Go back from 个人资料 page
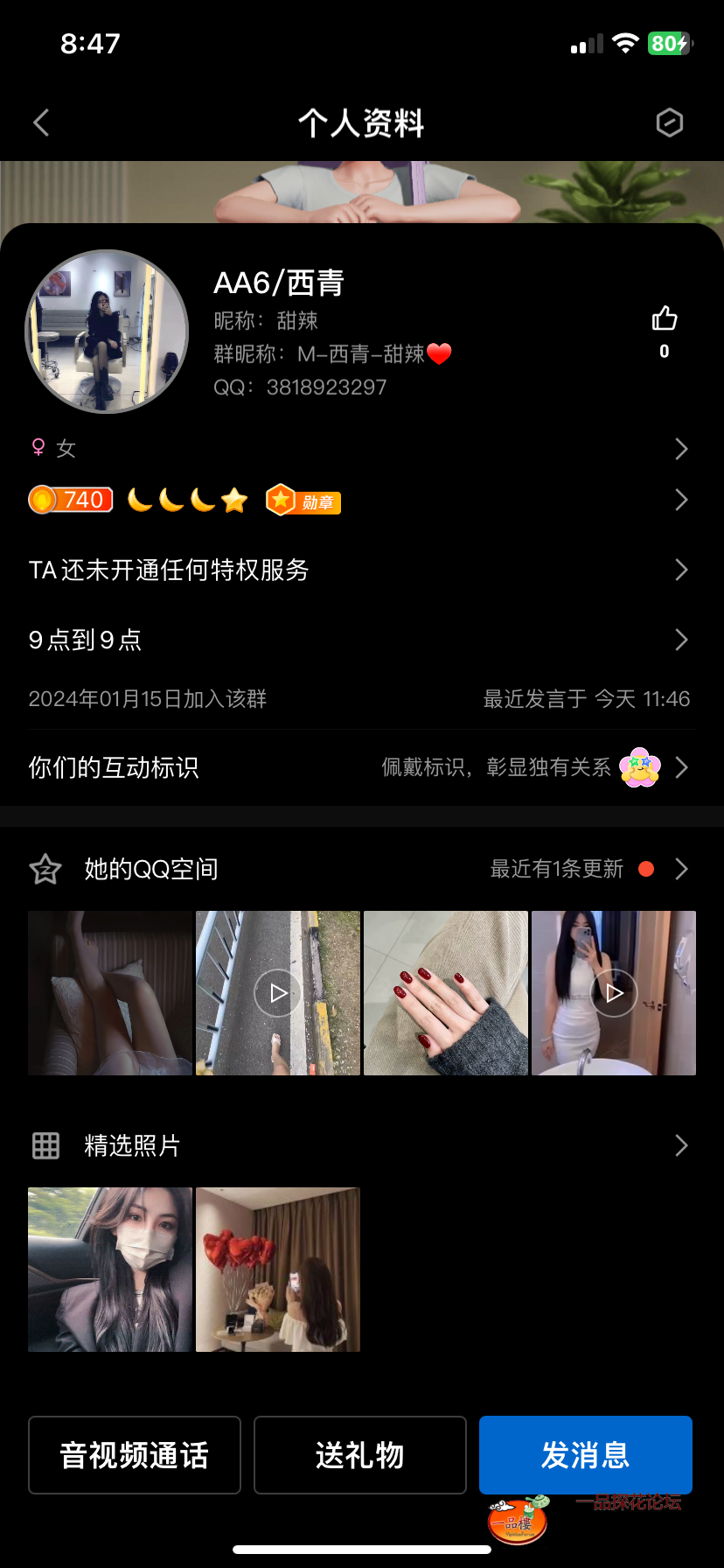The image size is (724, 1568). (41, 122)
